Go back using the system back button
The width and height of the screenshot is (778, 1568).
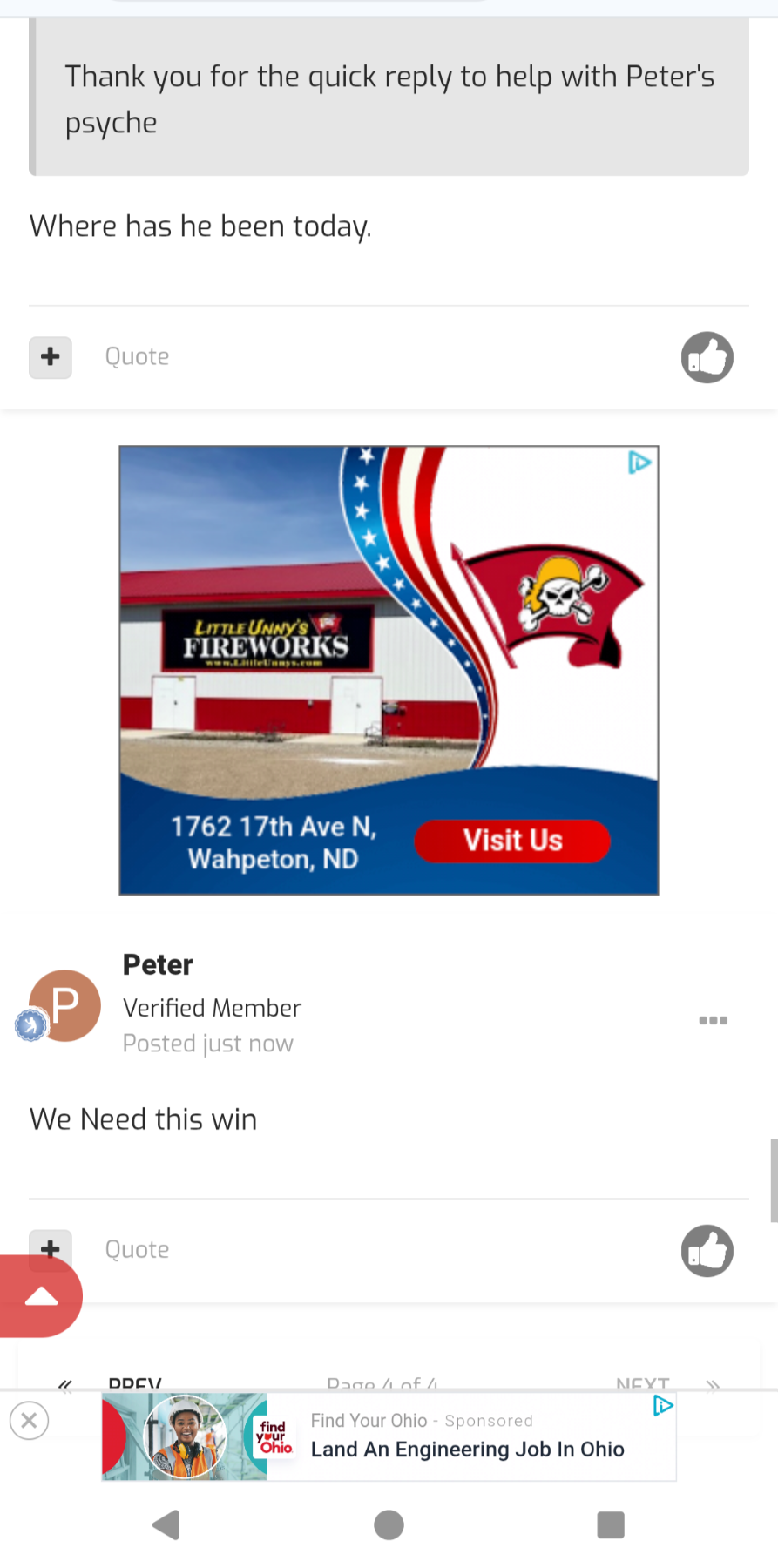click(166, 1525)
